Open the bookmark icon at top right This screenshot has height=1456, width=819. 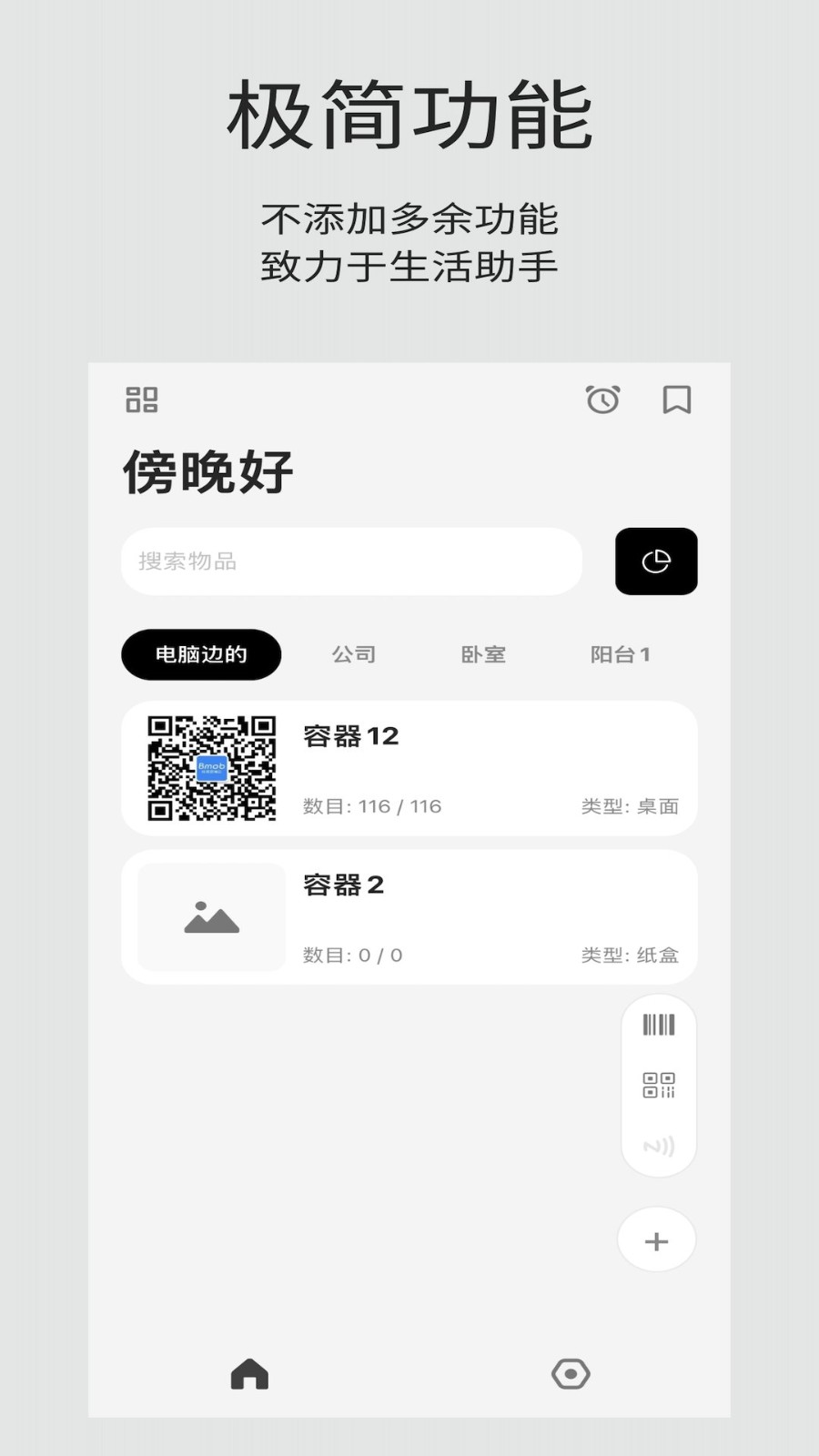[x=677, y=399]
